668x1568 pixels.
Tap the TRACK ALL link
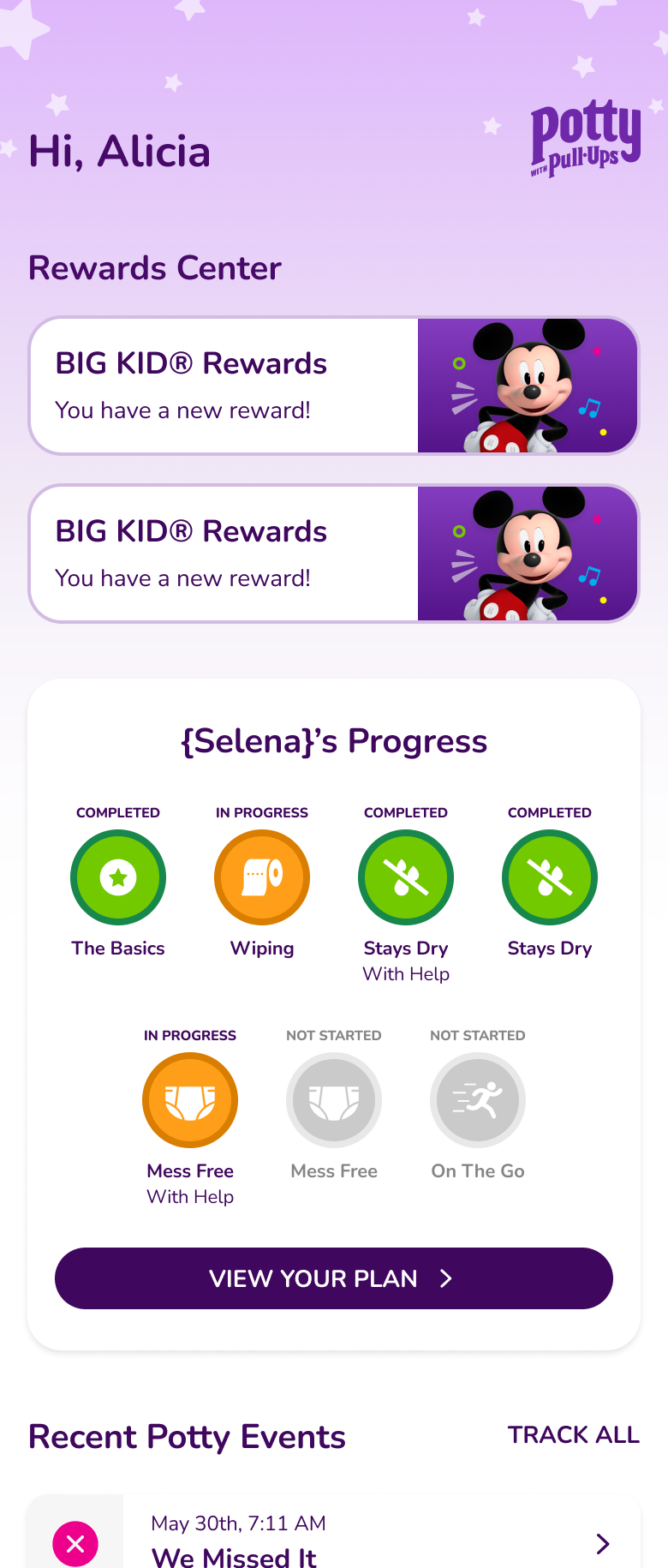coord(573,1434)
